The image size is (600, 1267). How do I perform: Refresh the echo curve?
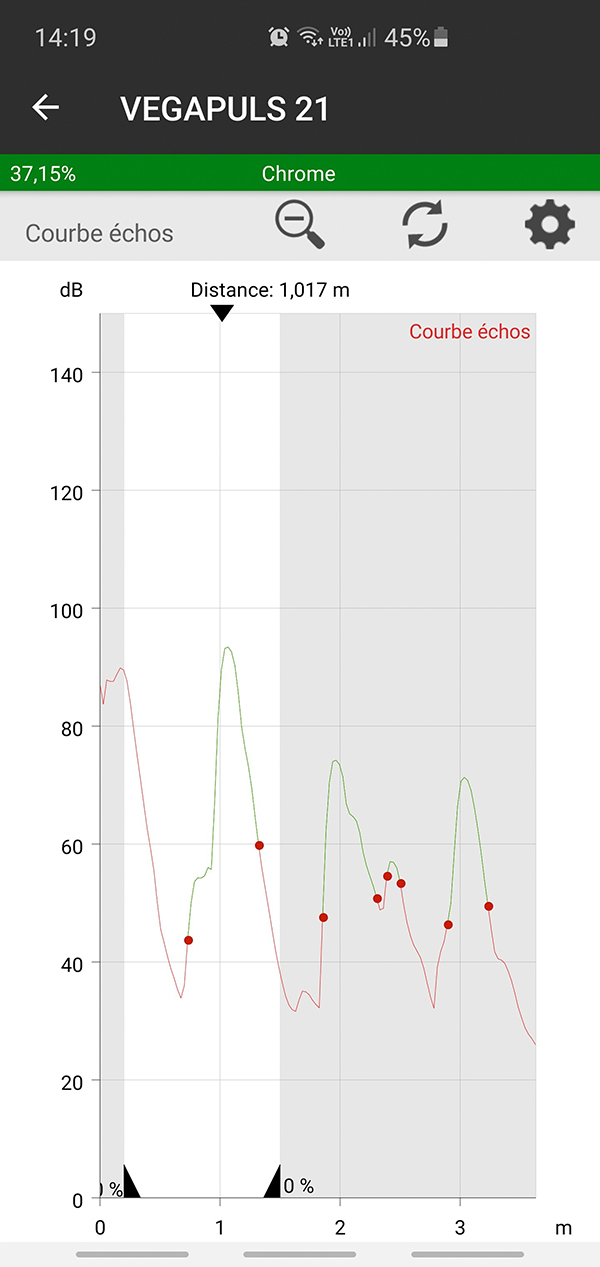[425, 225]
